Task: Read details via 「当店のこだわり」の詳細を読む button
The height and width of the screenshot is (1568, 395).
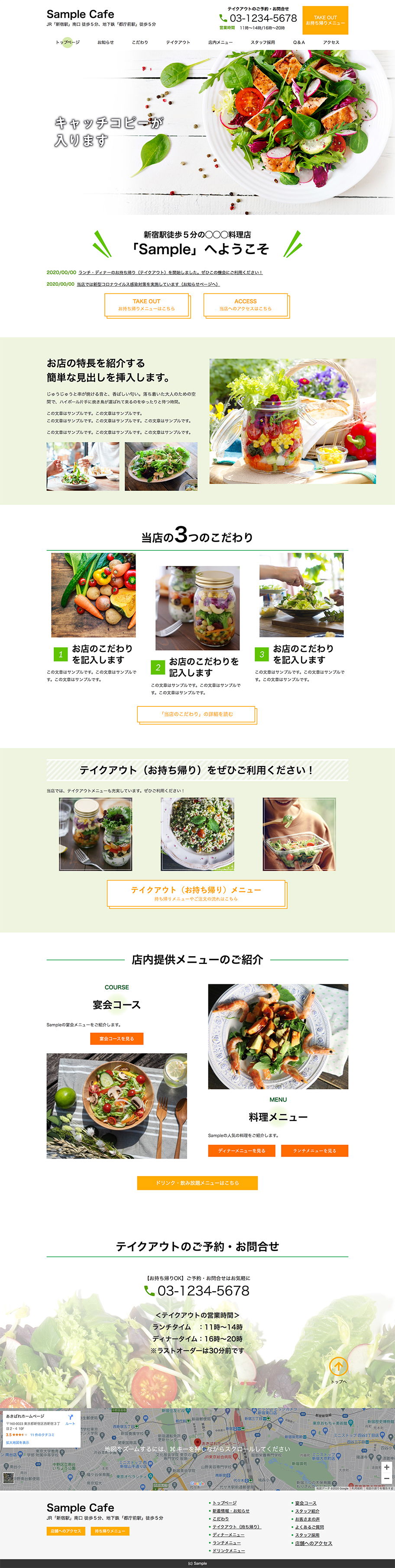Action: pos(196,714)
